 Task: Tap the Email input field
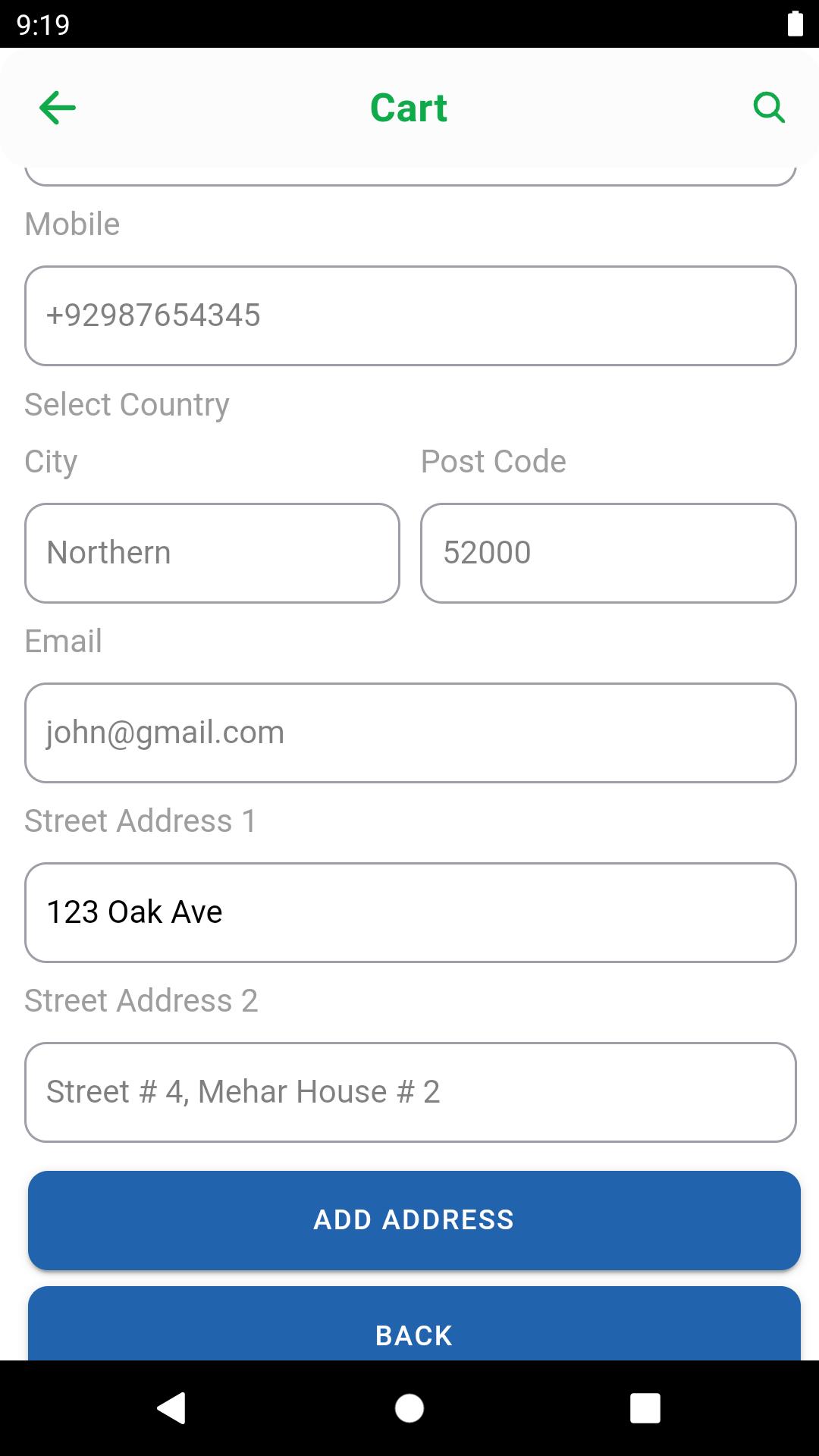(410, 733)
